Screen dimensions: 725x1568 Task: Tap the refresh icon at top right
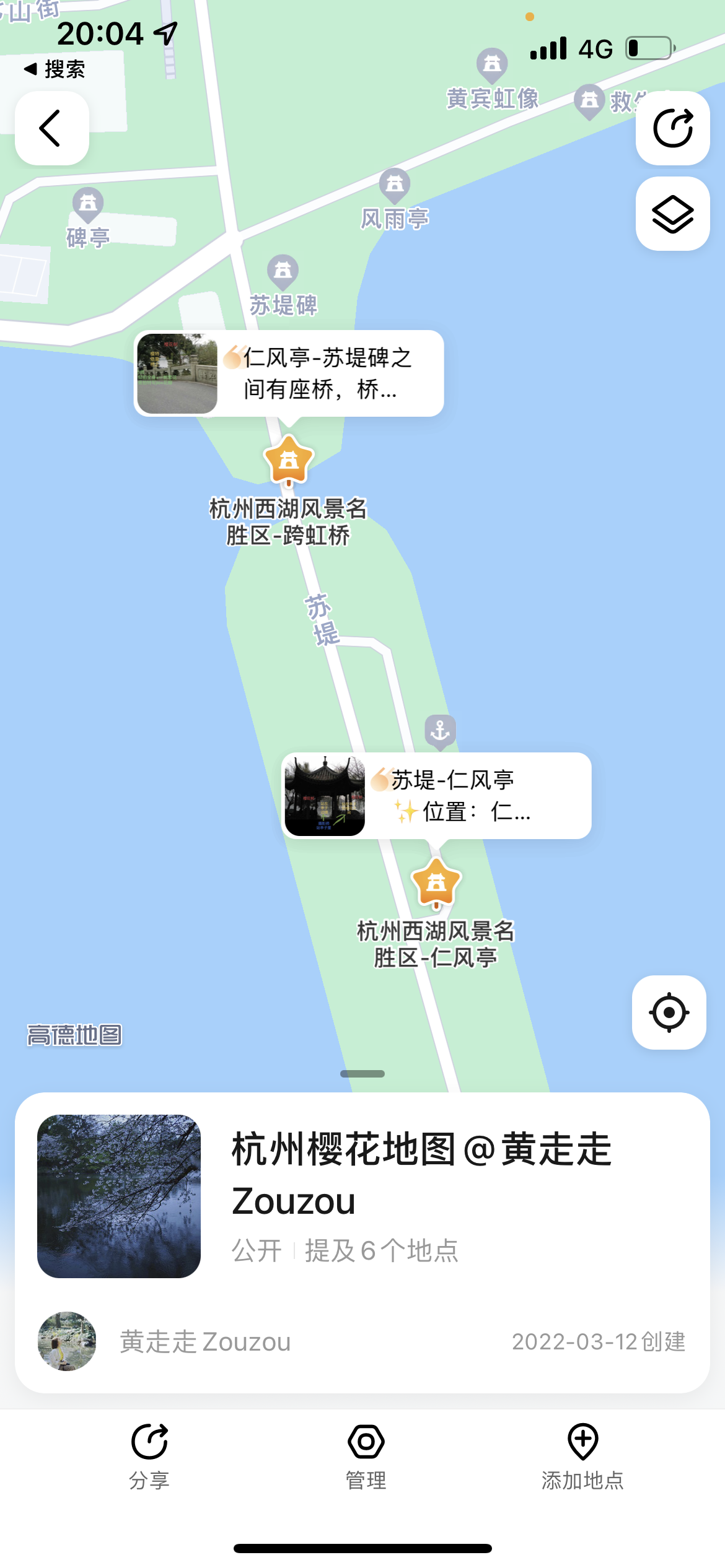point(672,128)
